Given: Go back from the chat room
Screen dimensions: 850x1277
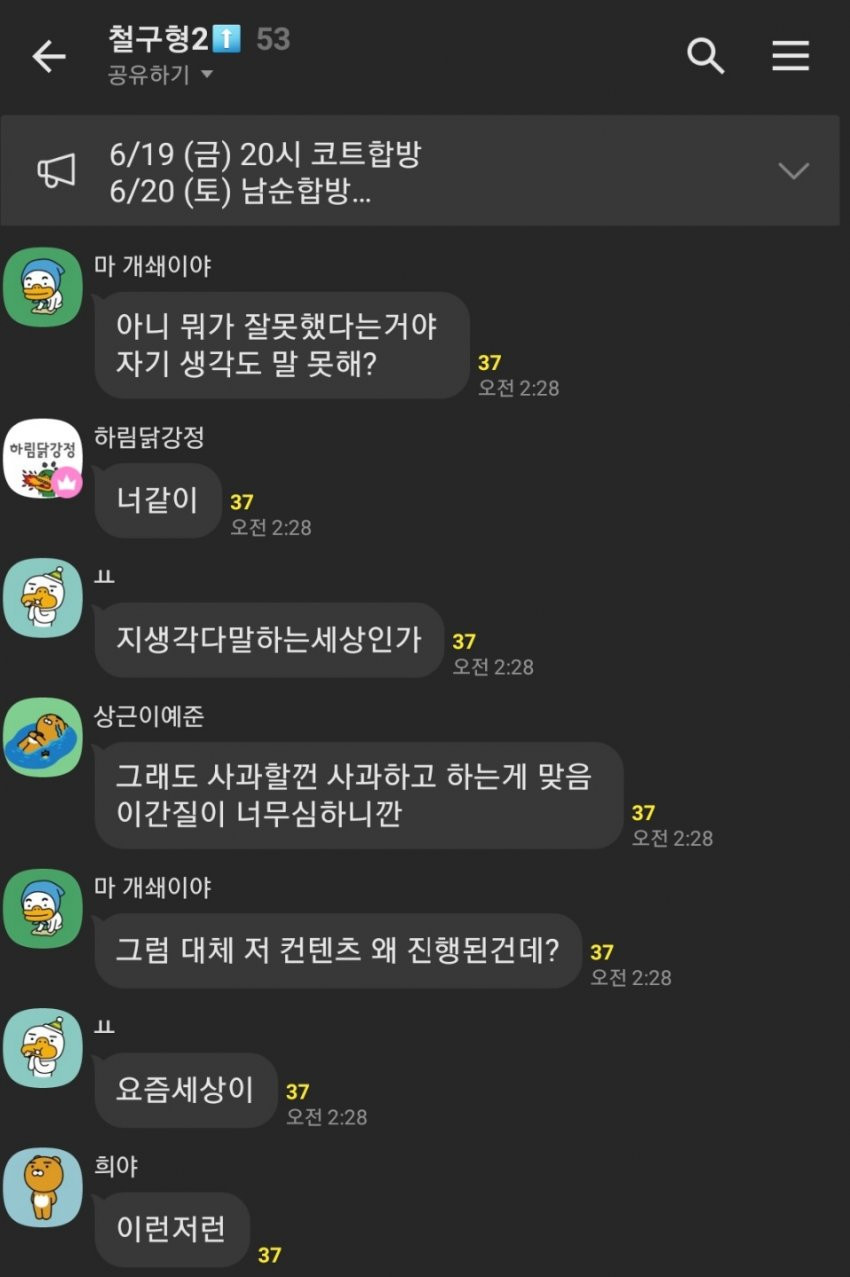Looking at the screenshot, I should click(x=49, y=57).
